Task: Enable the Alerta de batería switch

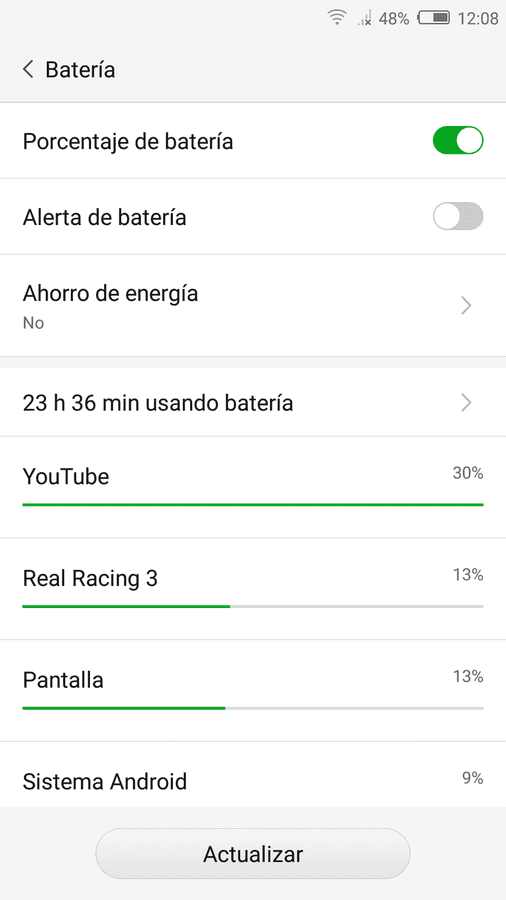Action: (x=458, y=216)
